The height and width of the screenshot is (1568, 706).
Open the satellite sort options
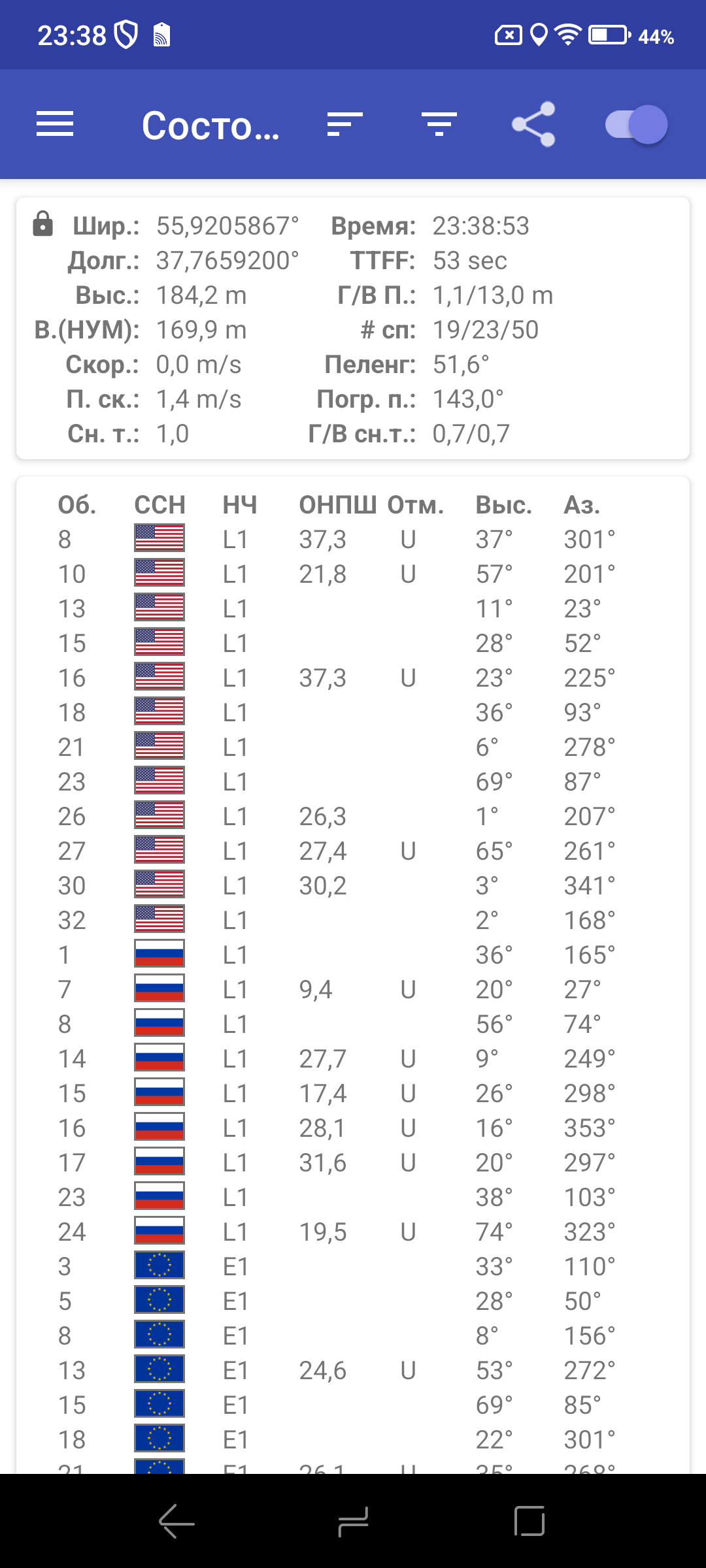(x=345, y=124)
